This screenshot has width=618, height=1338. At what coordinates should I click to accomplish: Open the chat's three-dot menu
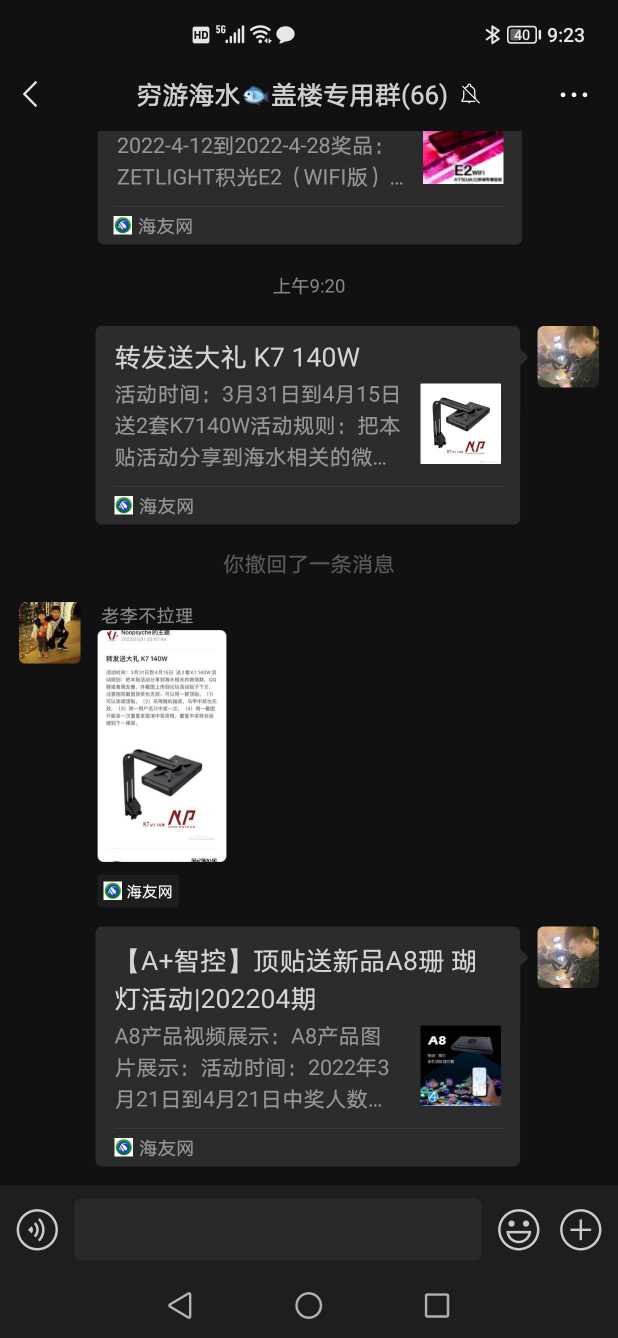click(573, 95)
